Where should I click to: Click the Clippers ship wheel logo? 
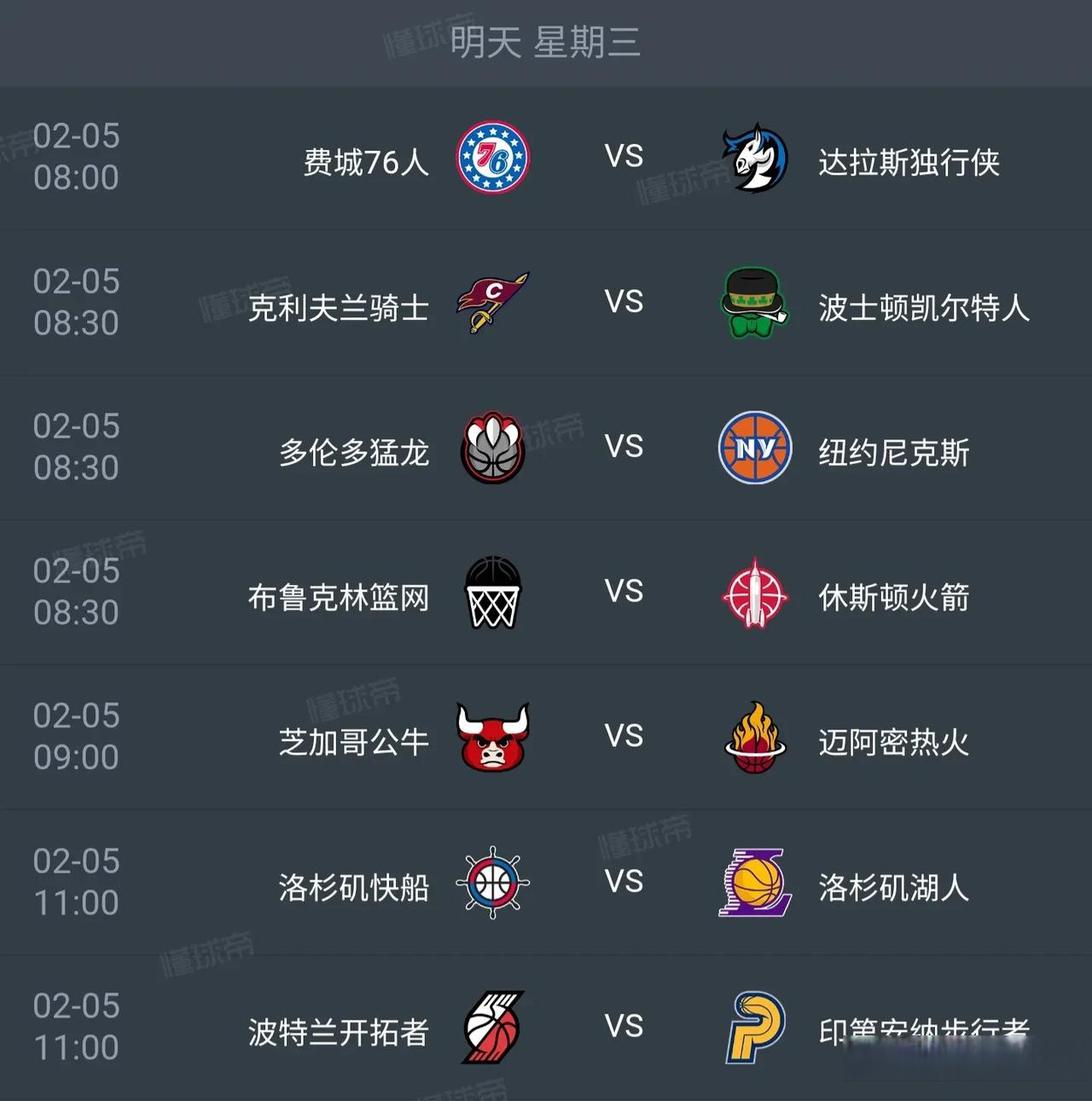495,884
